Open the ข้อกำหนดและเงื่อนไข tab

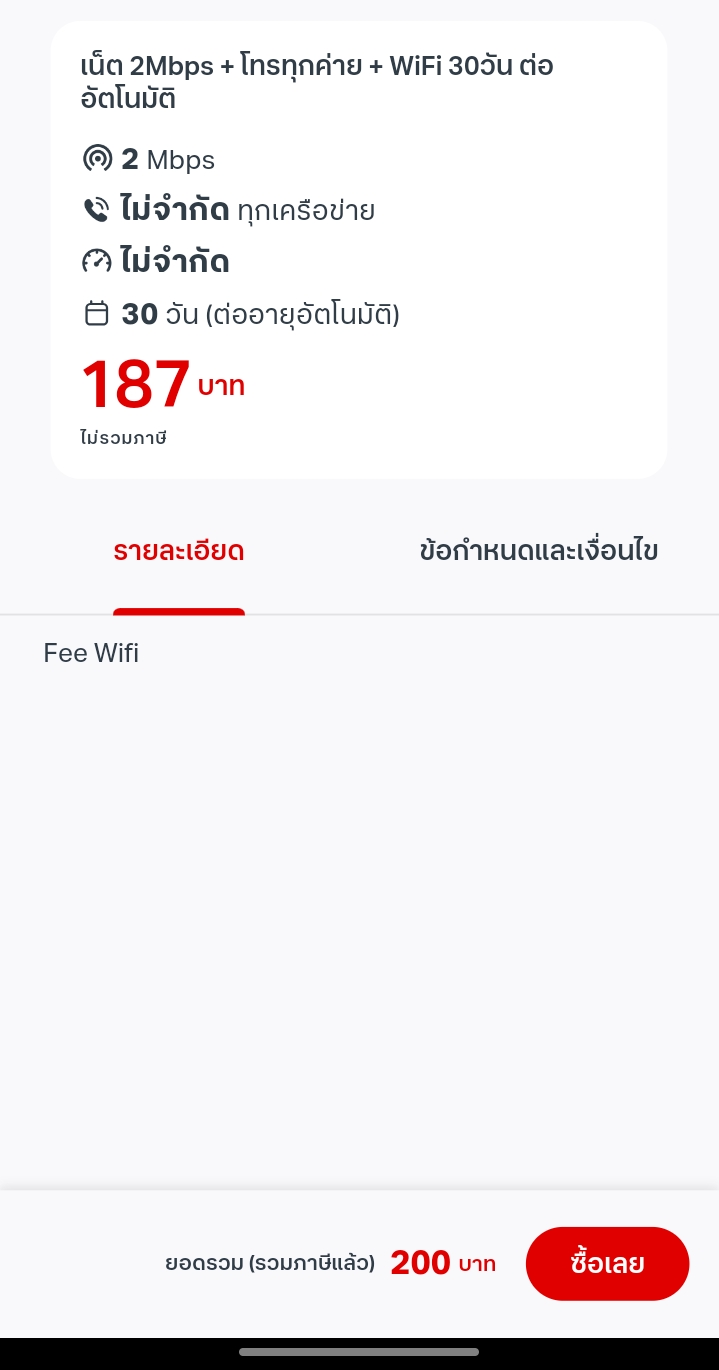(539, 551)
